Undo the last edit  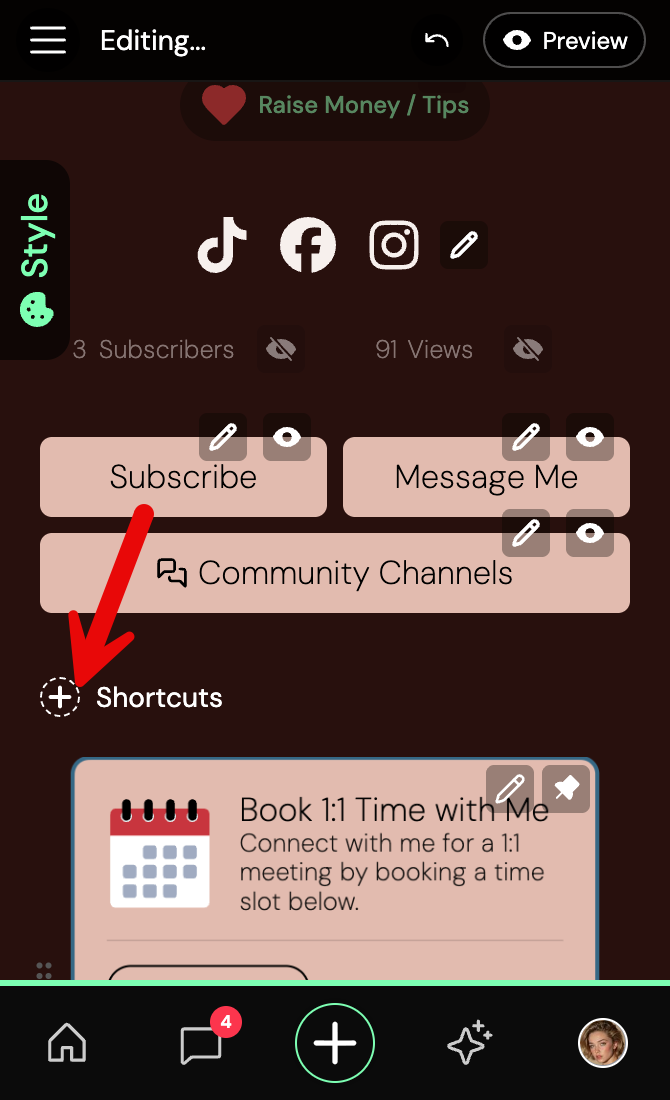(x=437, y=40)
